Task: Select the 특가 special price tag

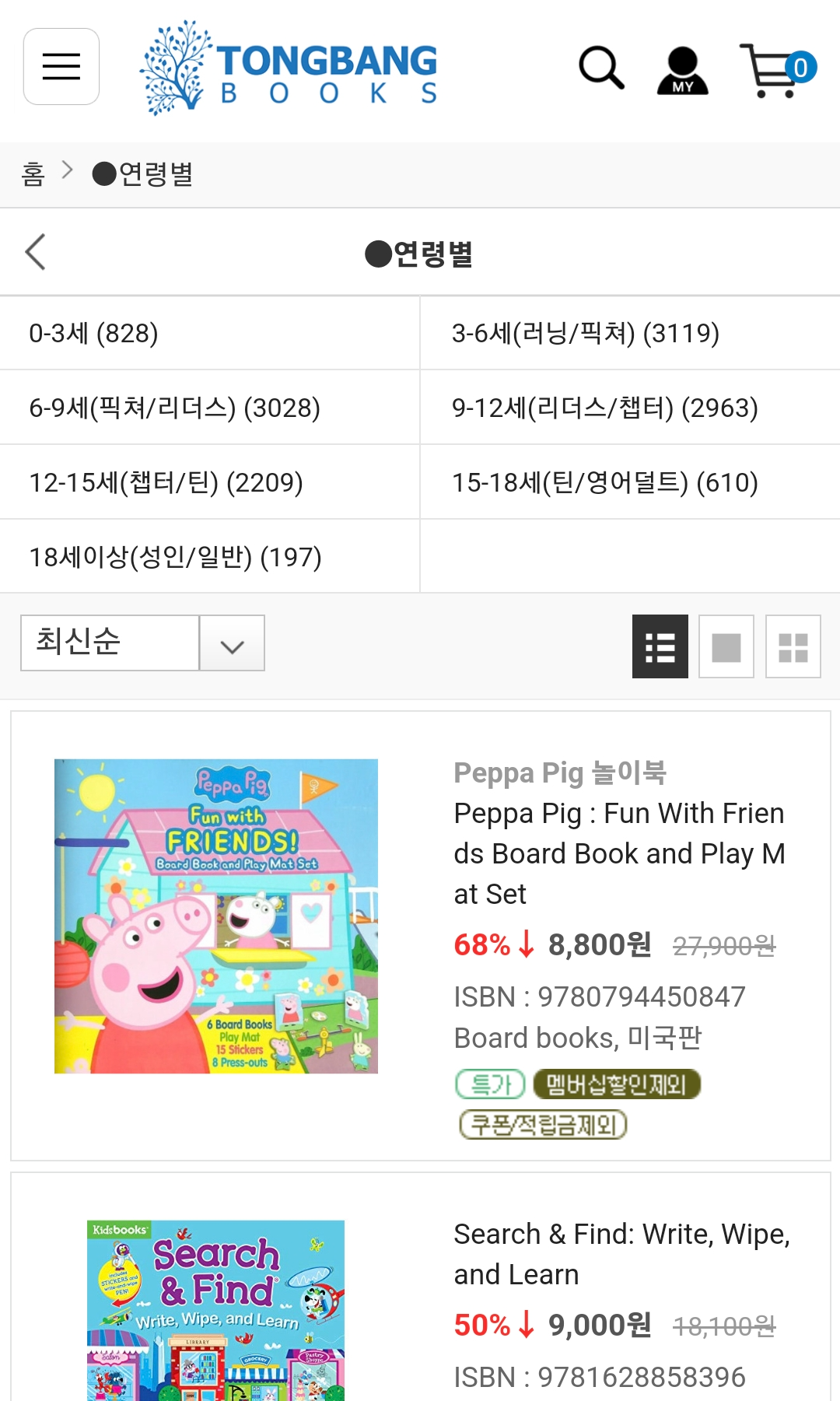Action: (490, 1084)
